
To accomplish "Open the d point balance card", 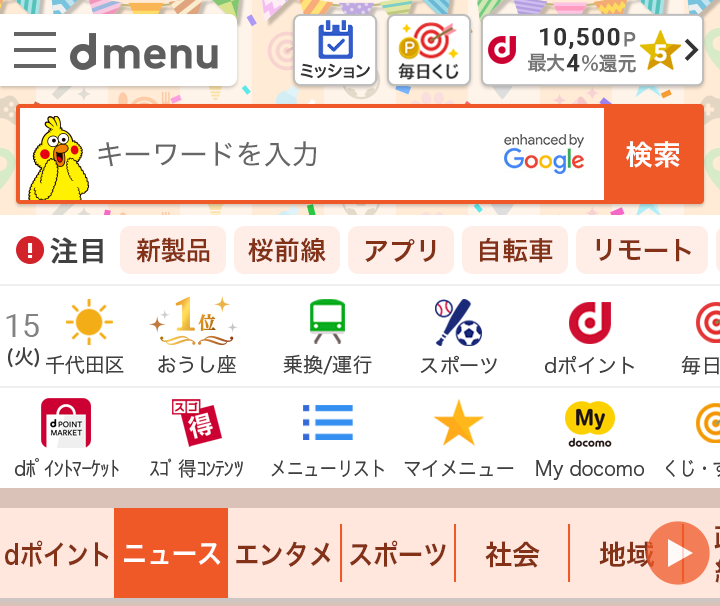I will point(590,50).
